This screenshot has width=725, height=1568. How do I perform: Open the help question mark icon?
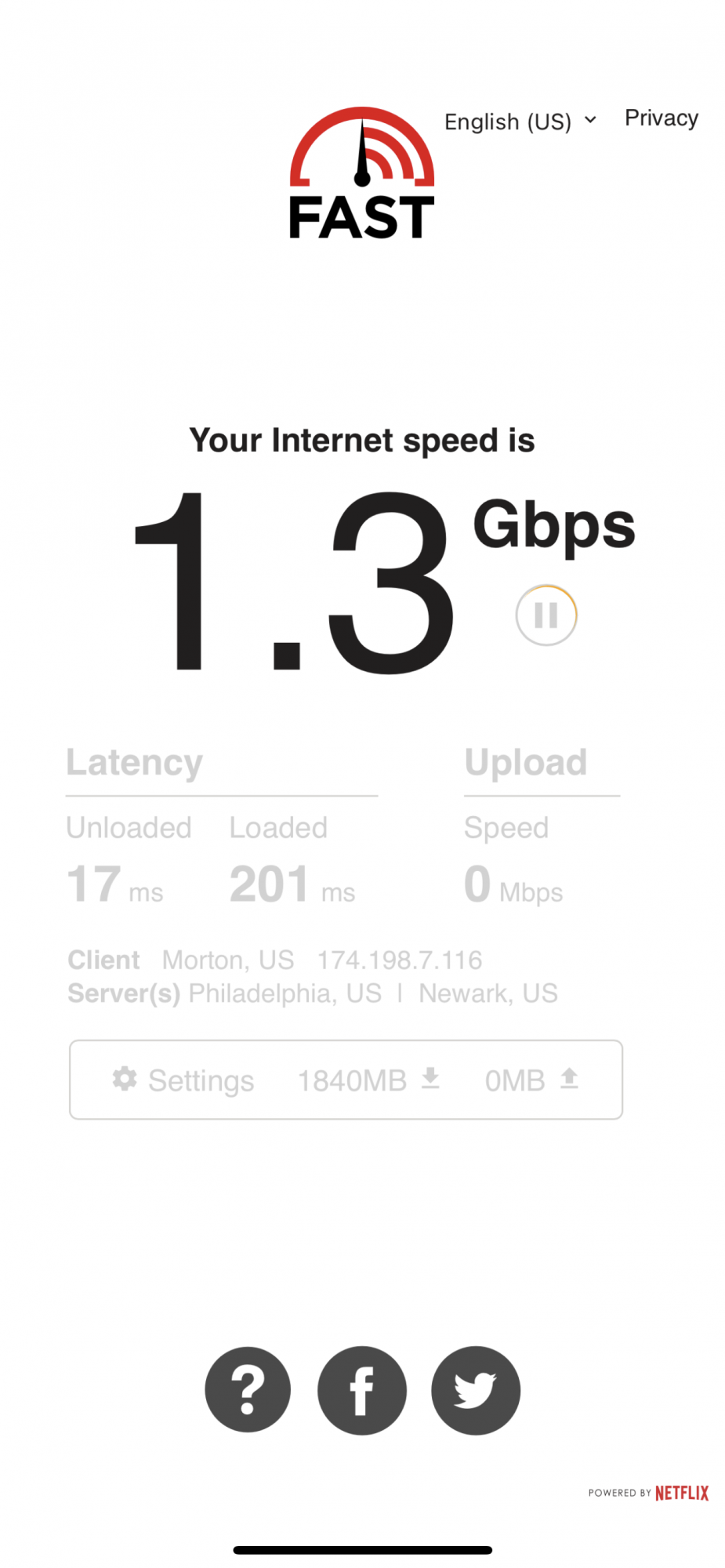248,1390
